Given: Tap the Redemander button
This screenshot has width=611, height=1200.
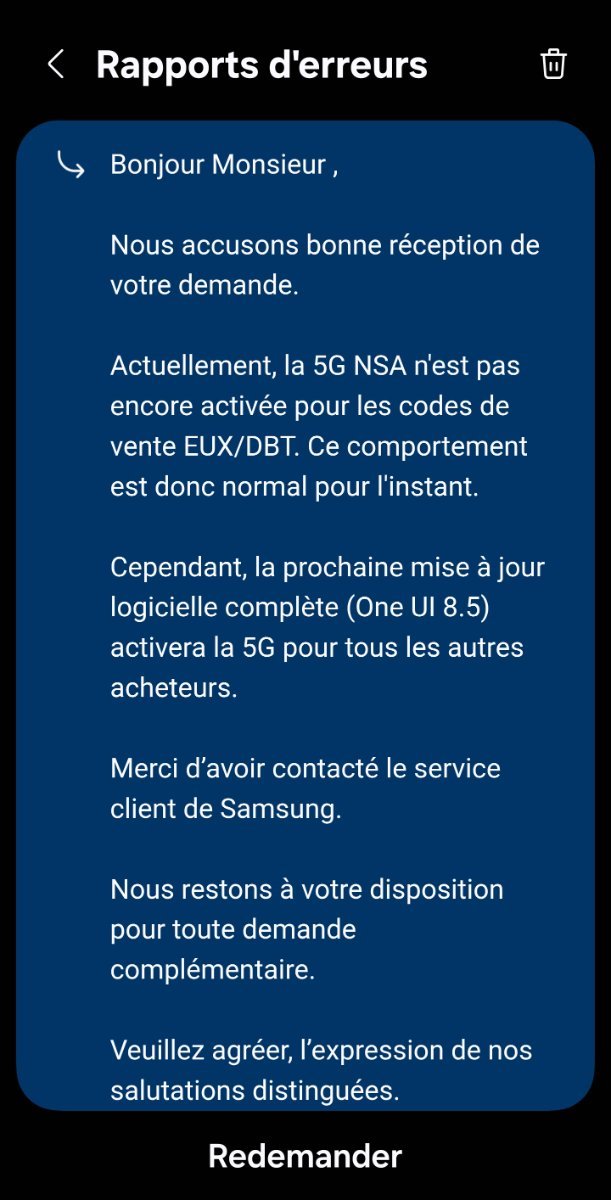Looking at the screenshot, I should (305, 1156).
